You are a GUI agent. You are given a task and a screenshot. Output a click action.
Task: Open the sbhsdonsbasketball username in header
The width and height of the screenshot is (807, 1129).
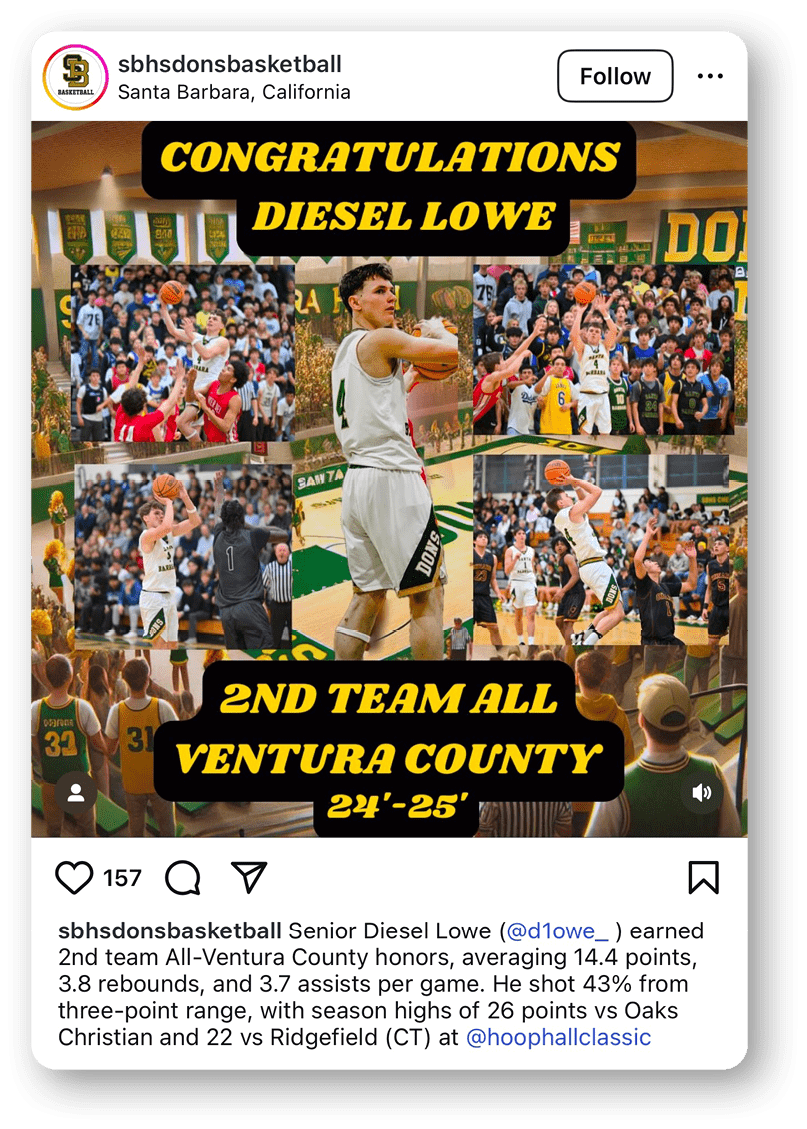pos(230,64)
